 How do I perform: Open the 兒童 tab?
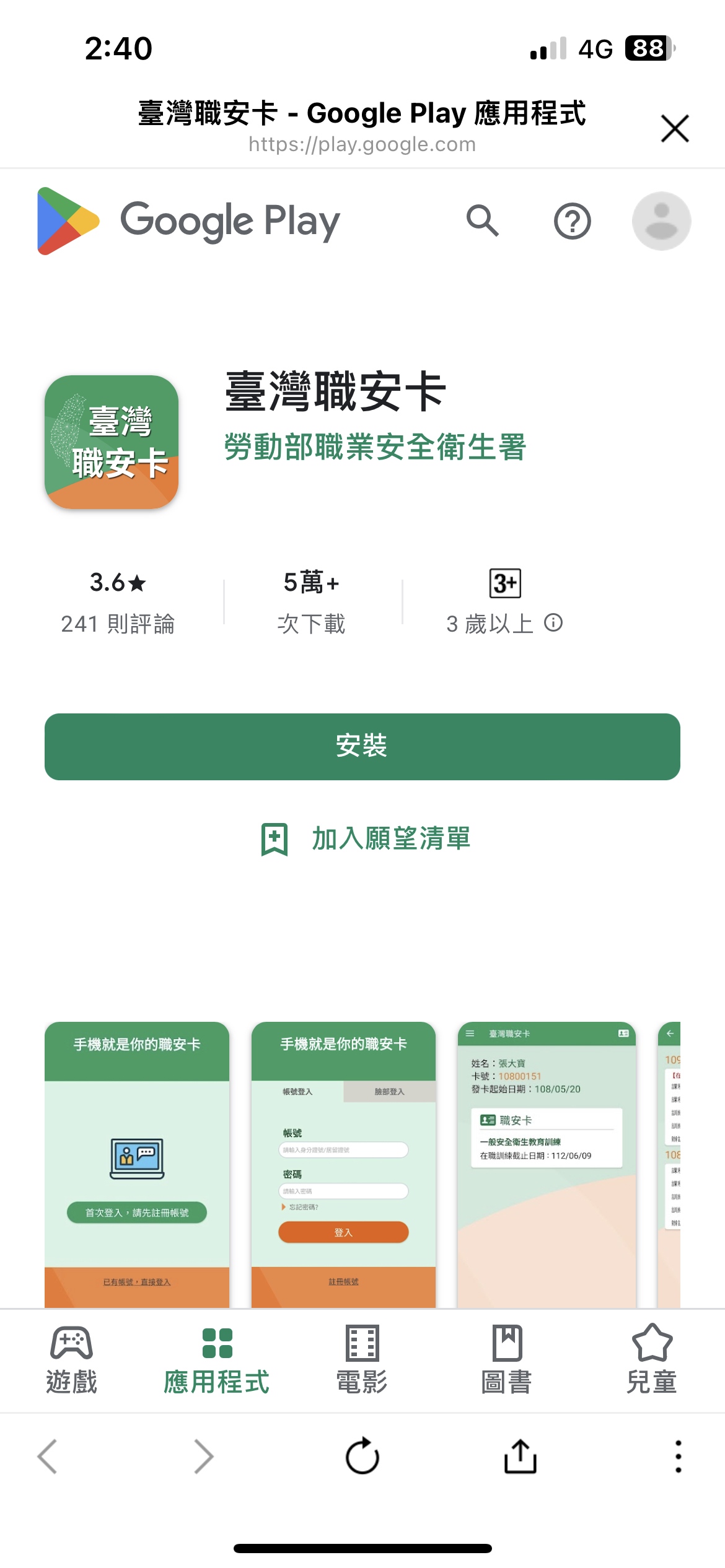[651, 1361]
